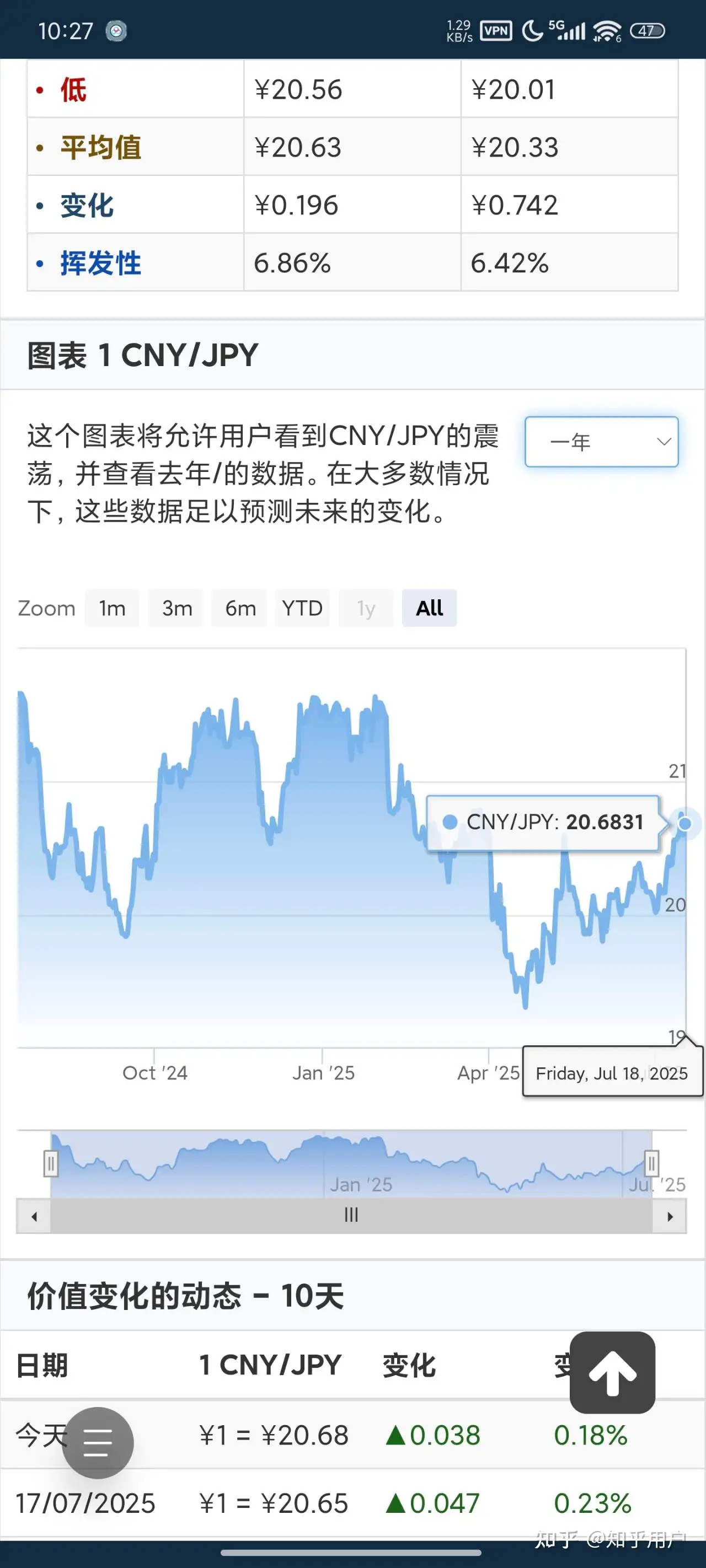Tap the navigator scrollbar thumb grip

click(351, 1216)
